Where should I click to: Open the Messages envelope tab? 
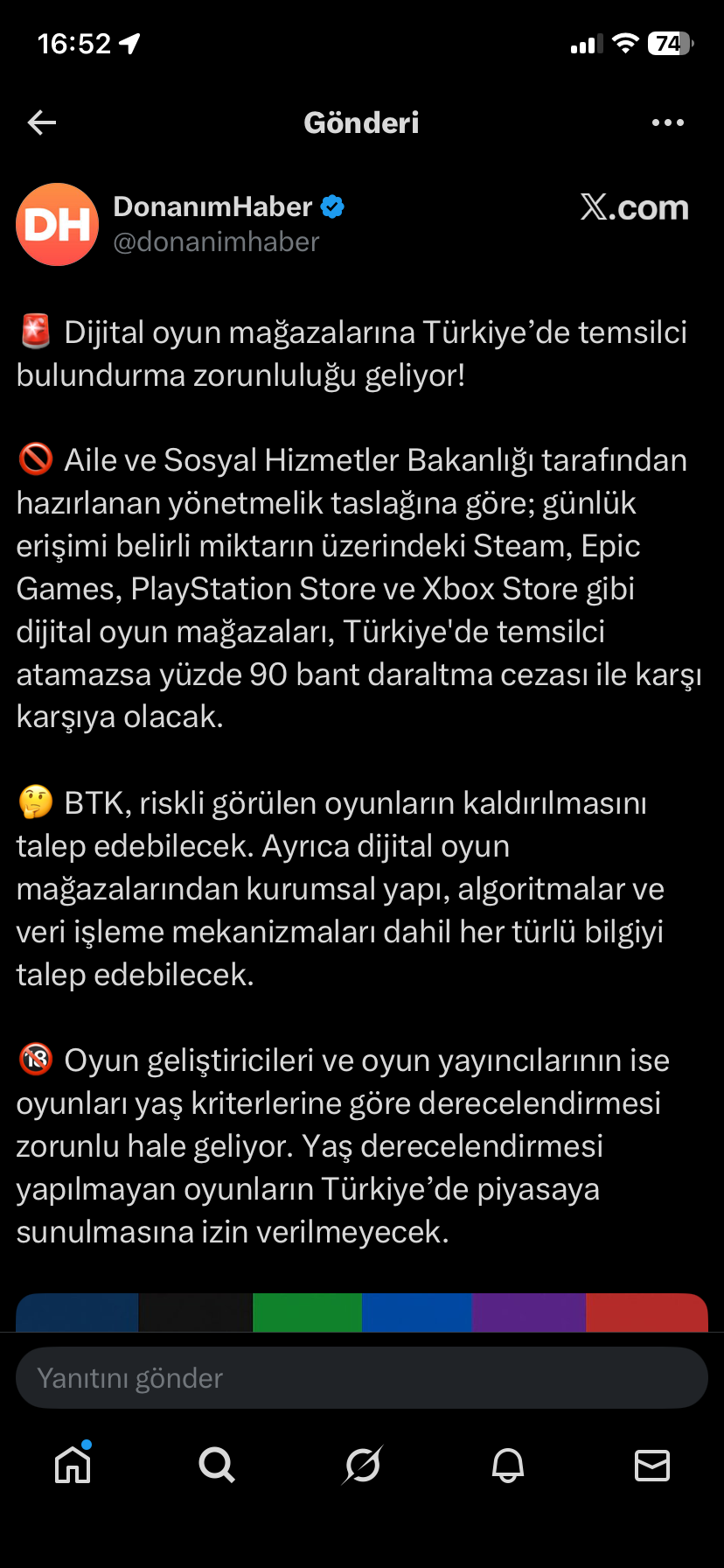coord(651,1465)
